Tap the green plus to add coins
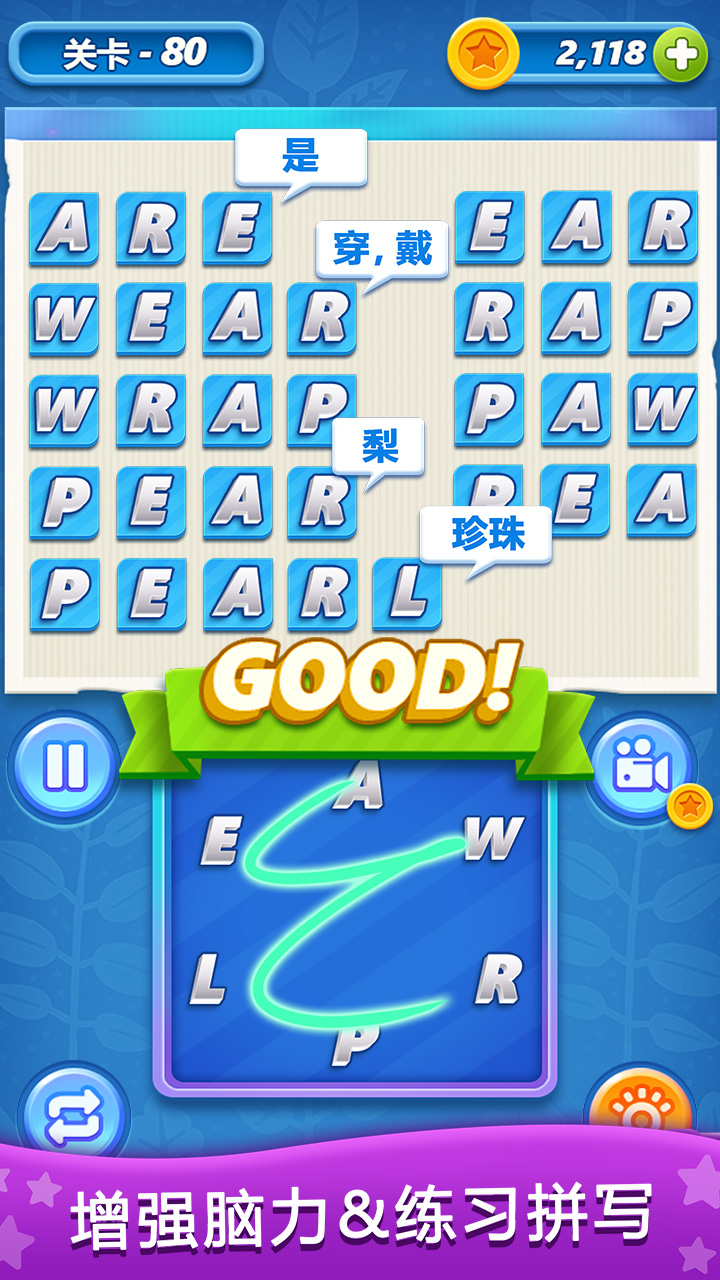 pos(681,54)
